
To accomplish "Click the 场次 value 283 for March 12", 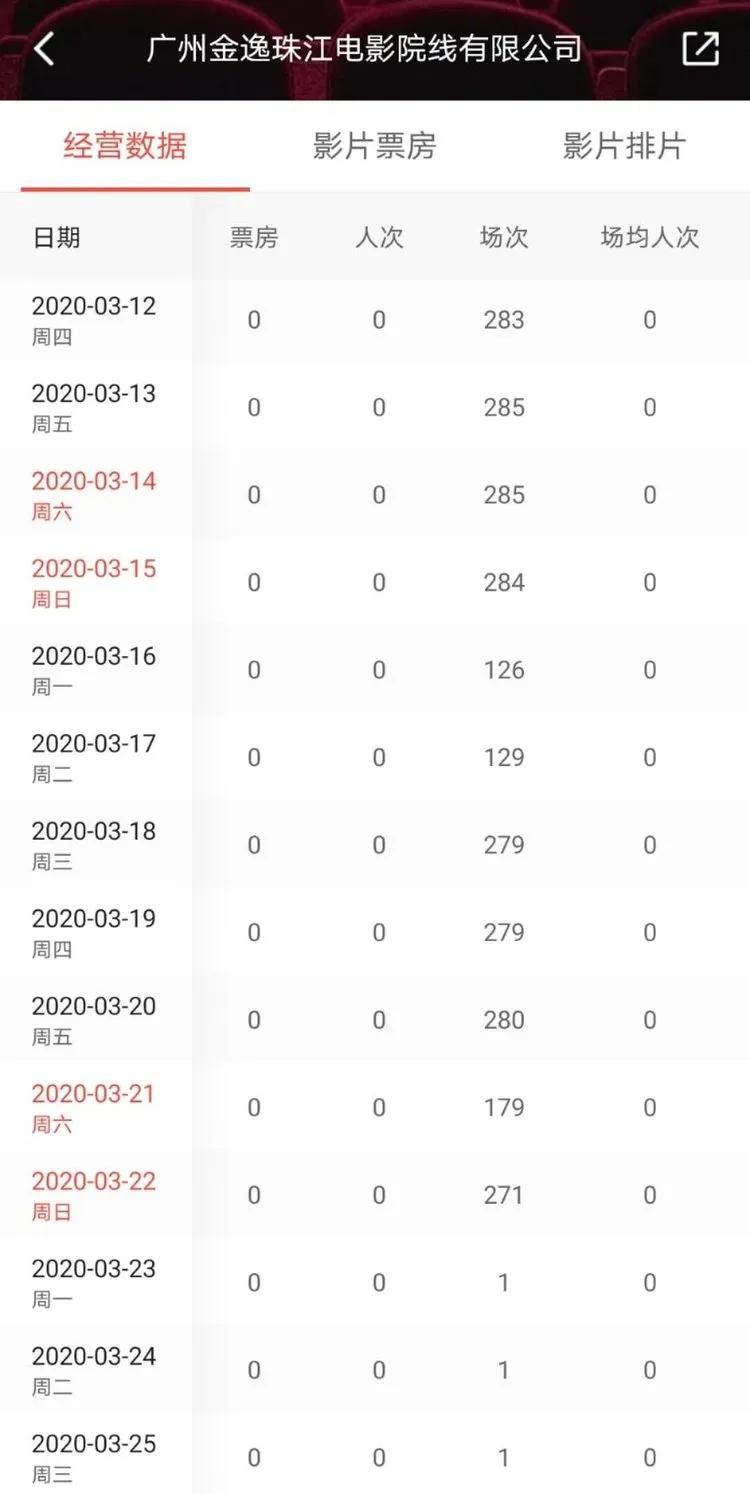I will click(503, 320).
